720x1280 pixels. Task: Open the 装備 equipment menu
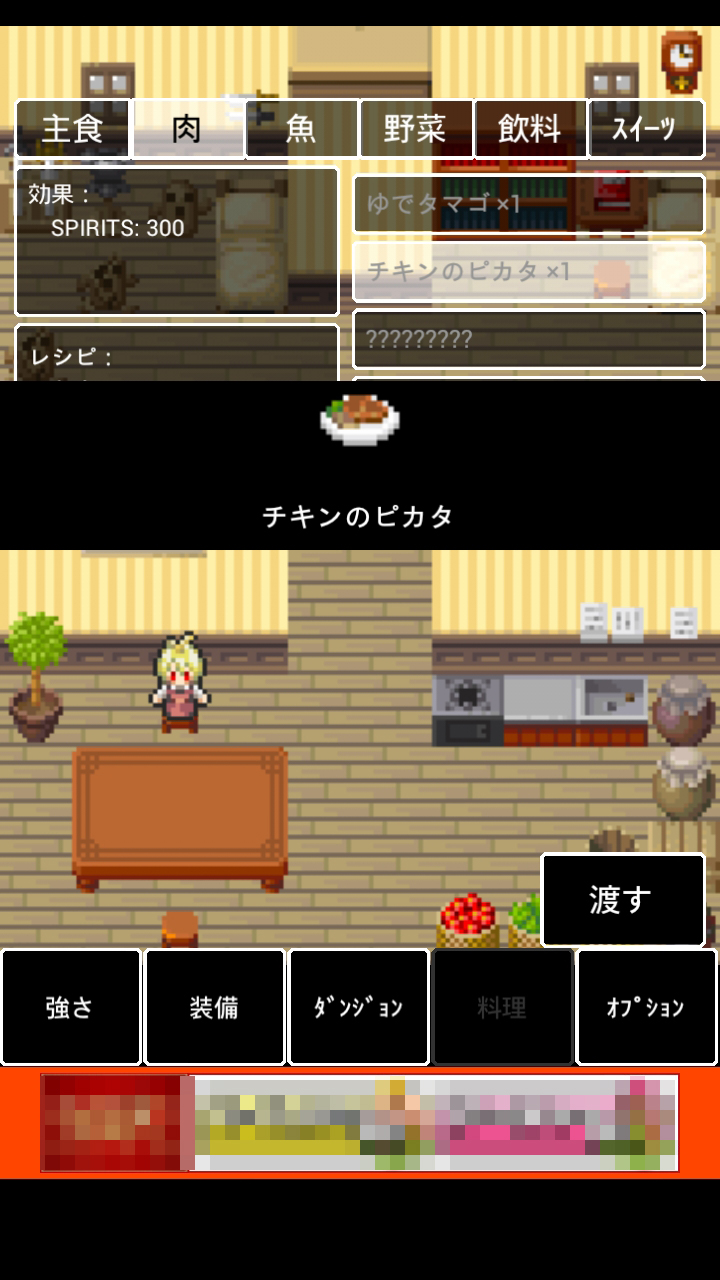215,1007
